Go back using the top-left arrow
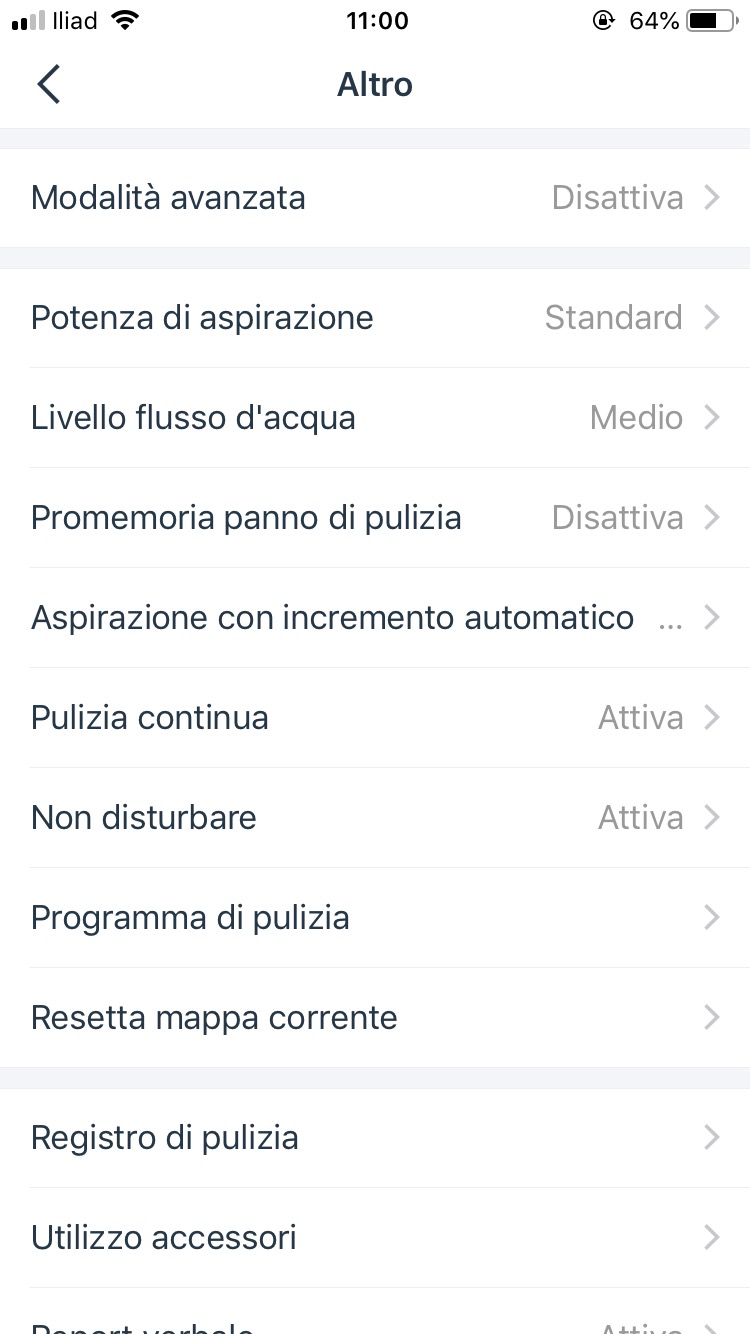Image resolution: width=750 pixels, height=1334 pixels. point(49,85)
